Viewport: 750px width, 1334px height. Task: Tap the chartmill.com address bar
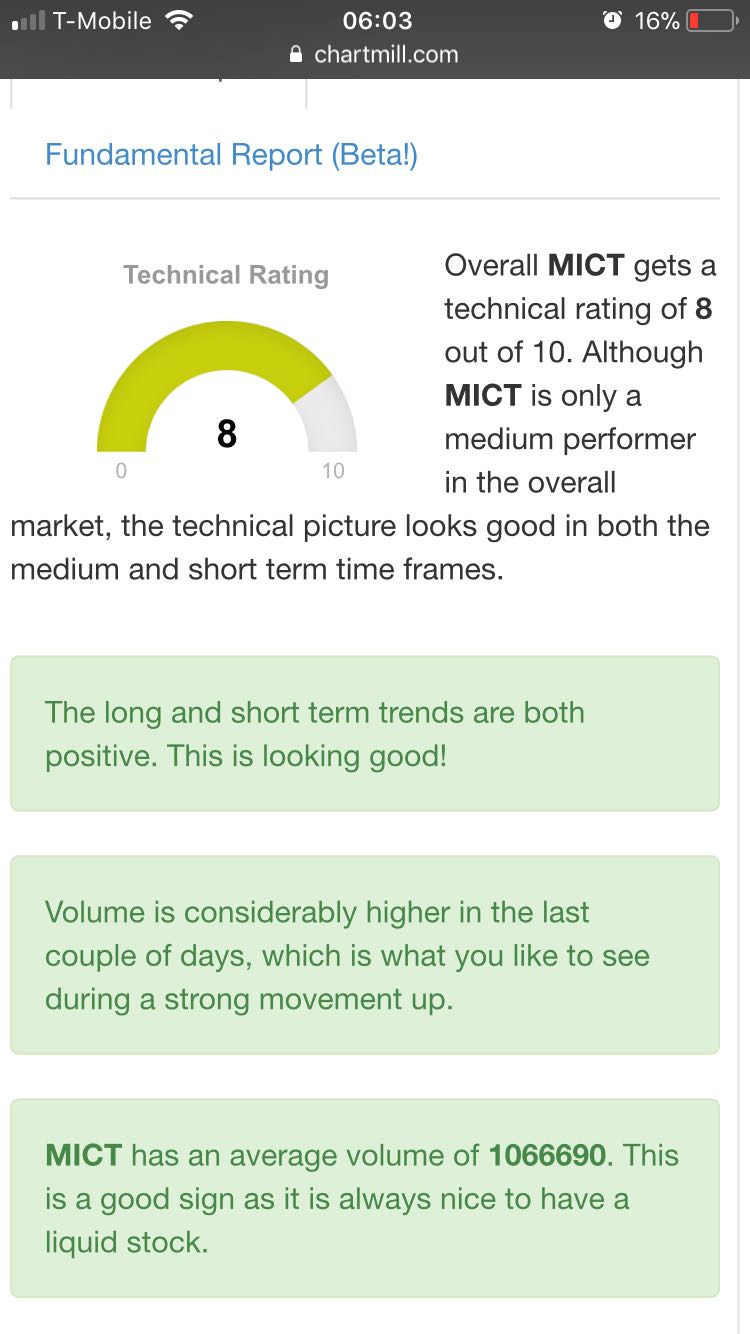pyautogui.click(x=374, y=54)
